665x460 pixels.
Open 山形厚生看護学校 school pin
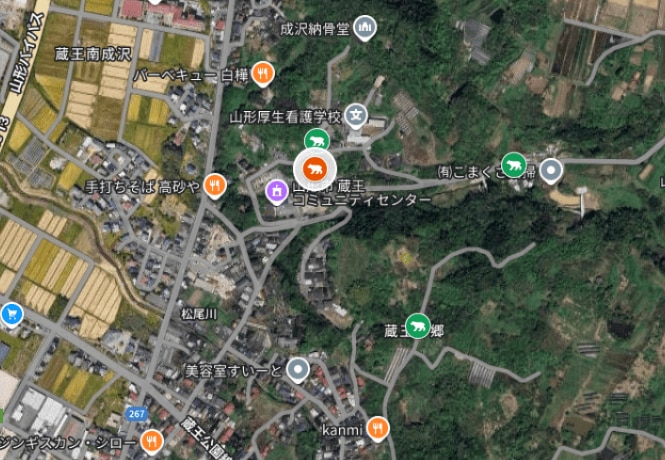pos(357,114)
